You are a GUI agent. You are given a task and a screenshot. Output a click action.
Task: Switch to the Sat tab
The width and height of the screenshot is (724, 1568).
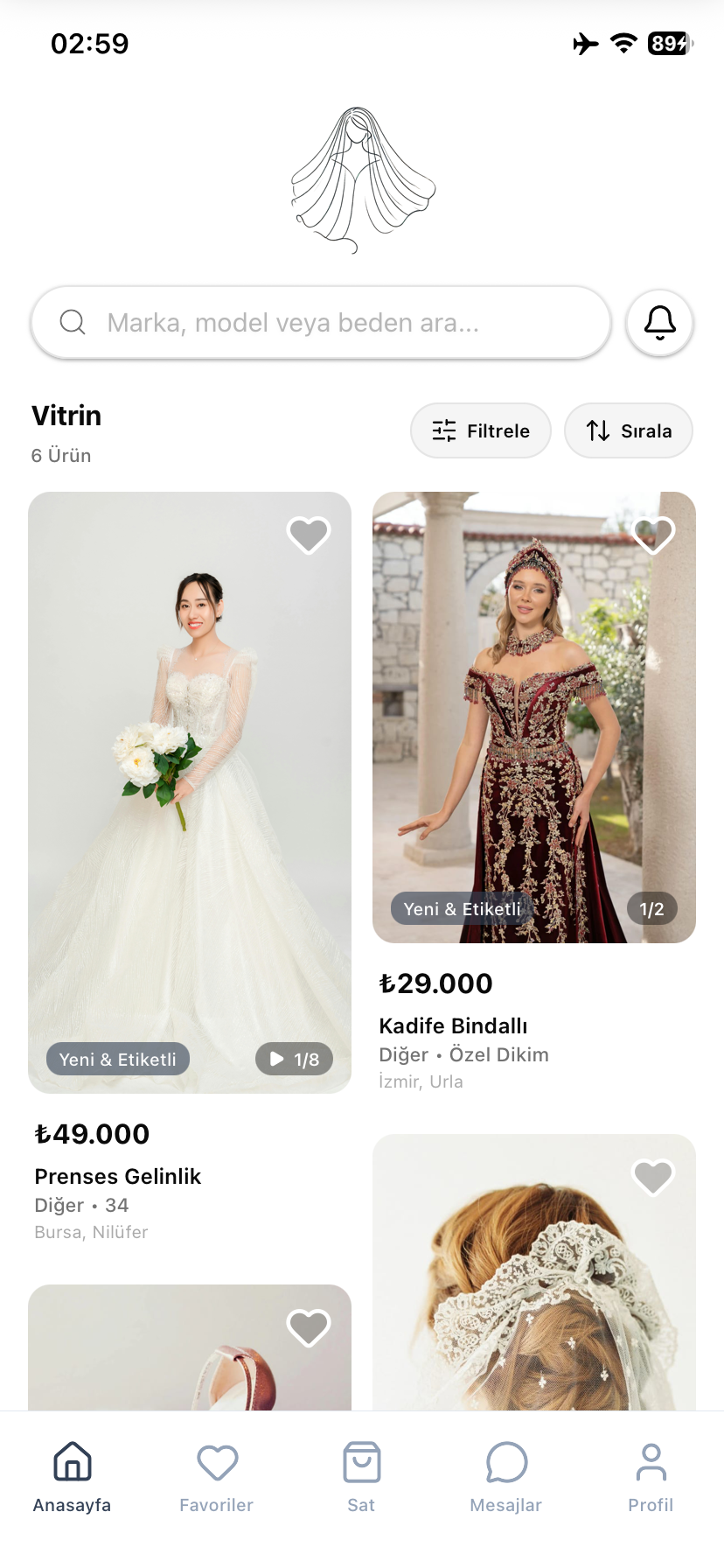(x=361, y=1477)
